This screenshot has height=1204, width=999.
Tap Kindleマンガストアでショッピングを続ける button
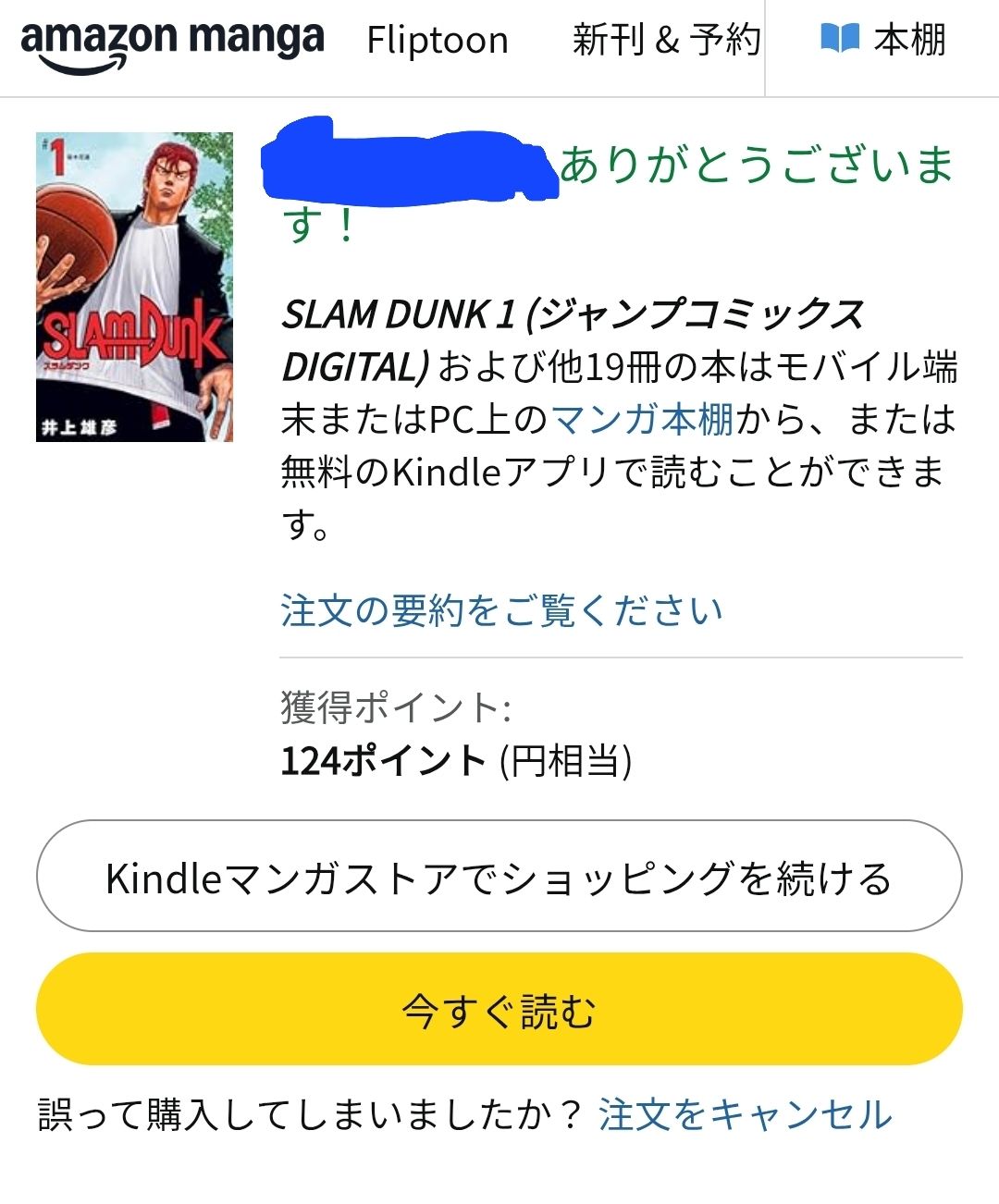coord(499,877)
